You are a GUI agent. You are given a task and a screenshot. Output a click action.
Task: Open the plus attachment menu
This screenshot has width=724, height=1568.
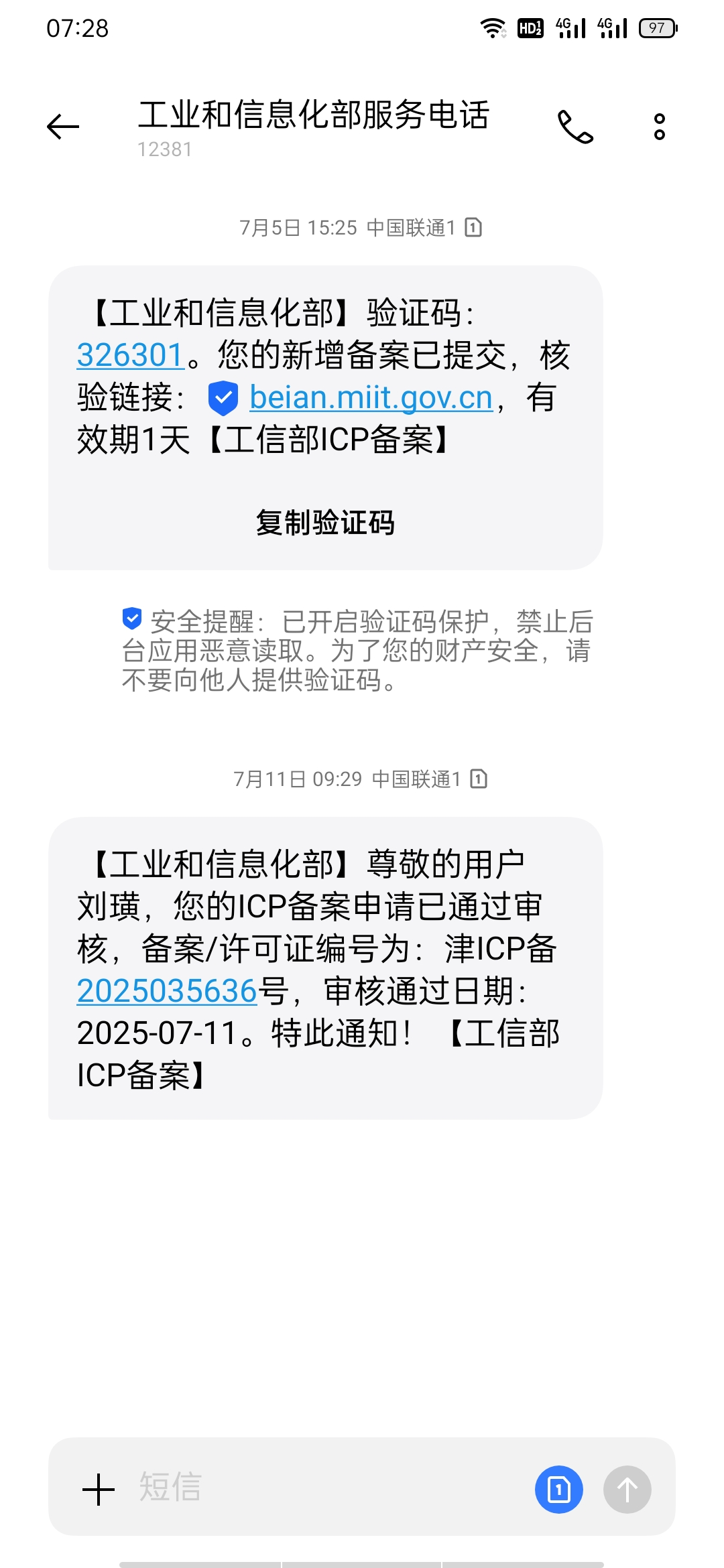[99, 1489]
